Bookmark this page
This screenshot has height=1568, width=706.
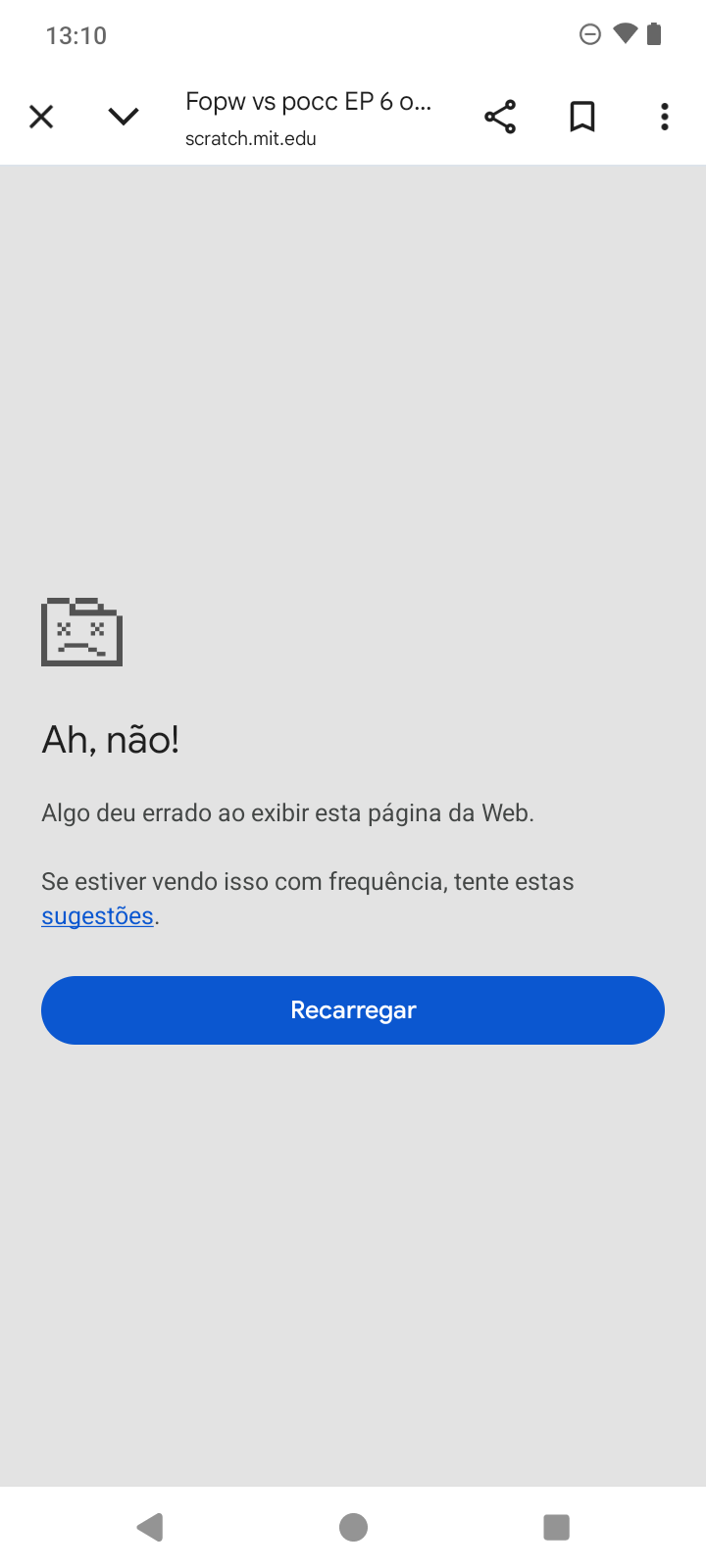582,117
